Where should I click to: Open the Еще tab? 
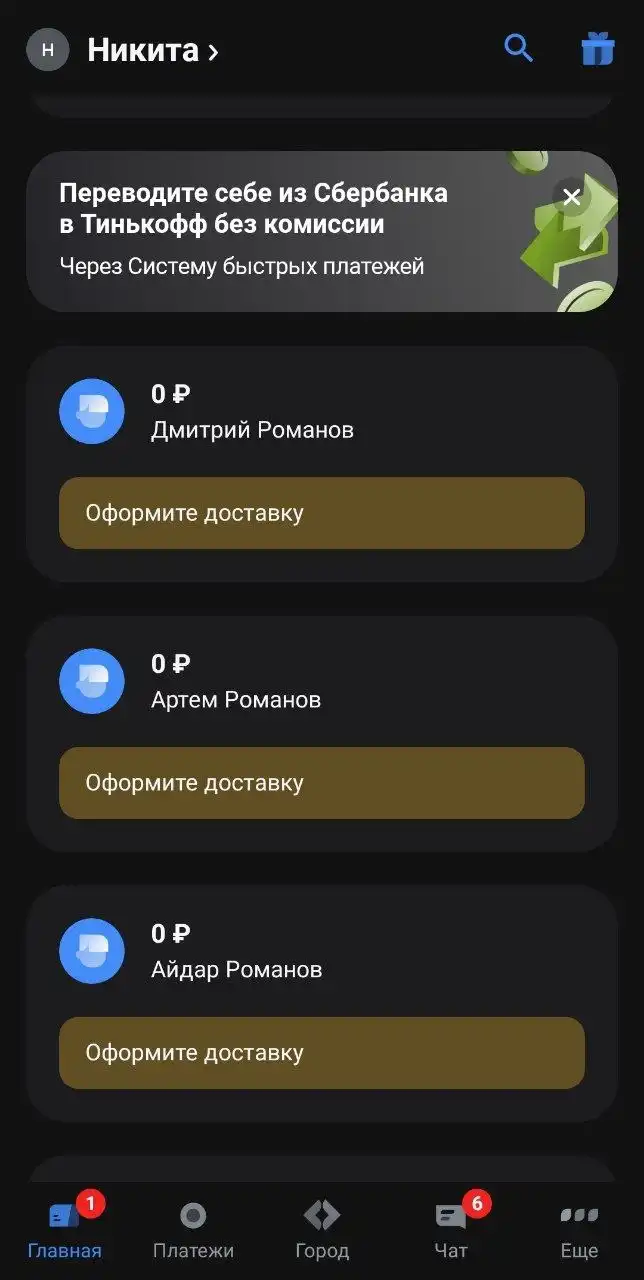[579, 1229]
